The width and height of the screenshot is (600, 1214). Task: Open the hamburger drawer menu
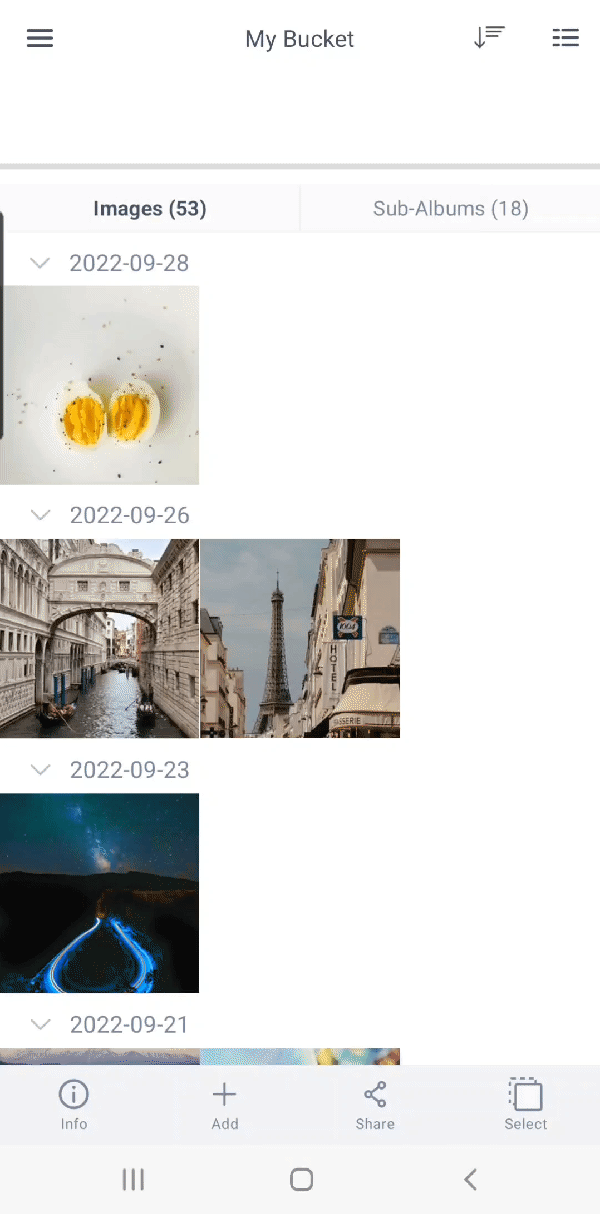pyautogui.click(x=39, y=39)
